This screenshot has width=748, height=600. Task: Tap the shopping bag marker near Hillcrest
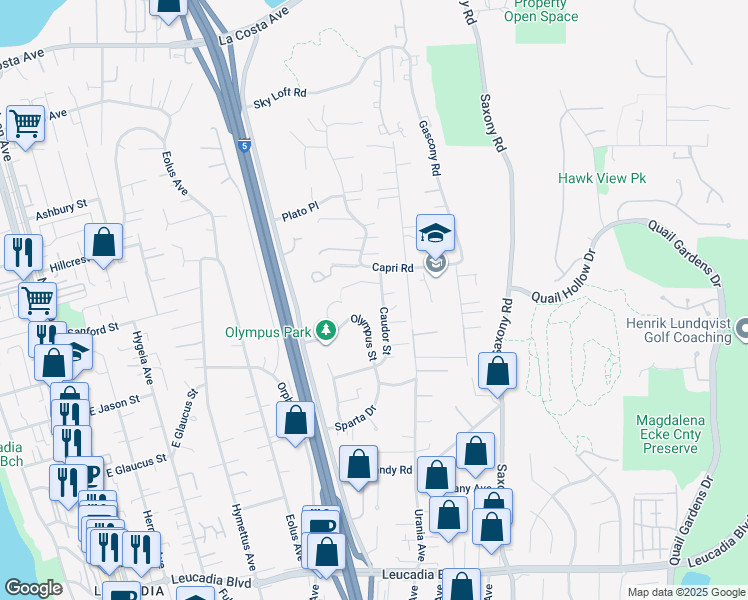104,243
